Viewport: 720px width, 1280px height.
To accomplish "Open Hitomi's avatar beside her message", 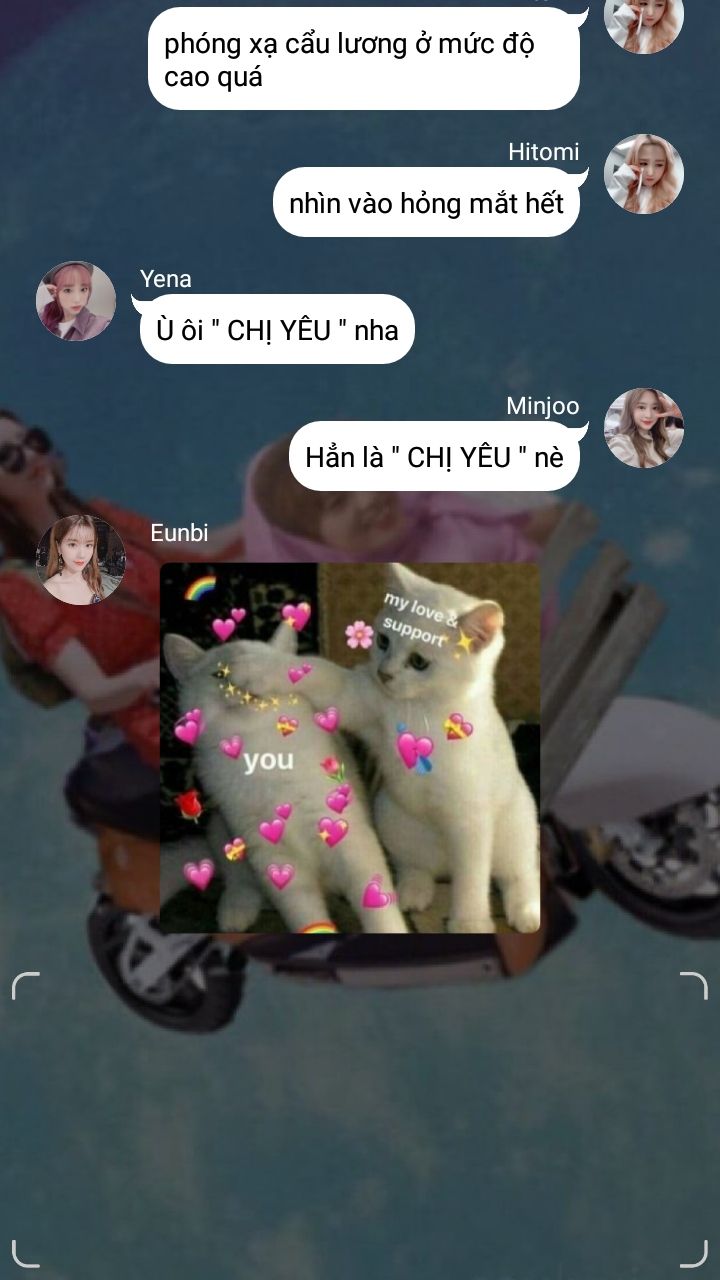I will click(643, 174).
